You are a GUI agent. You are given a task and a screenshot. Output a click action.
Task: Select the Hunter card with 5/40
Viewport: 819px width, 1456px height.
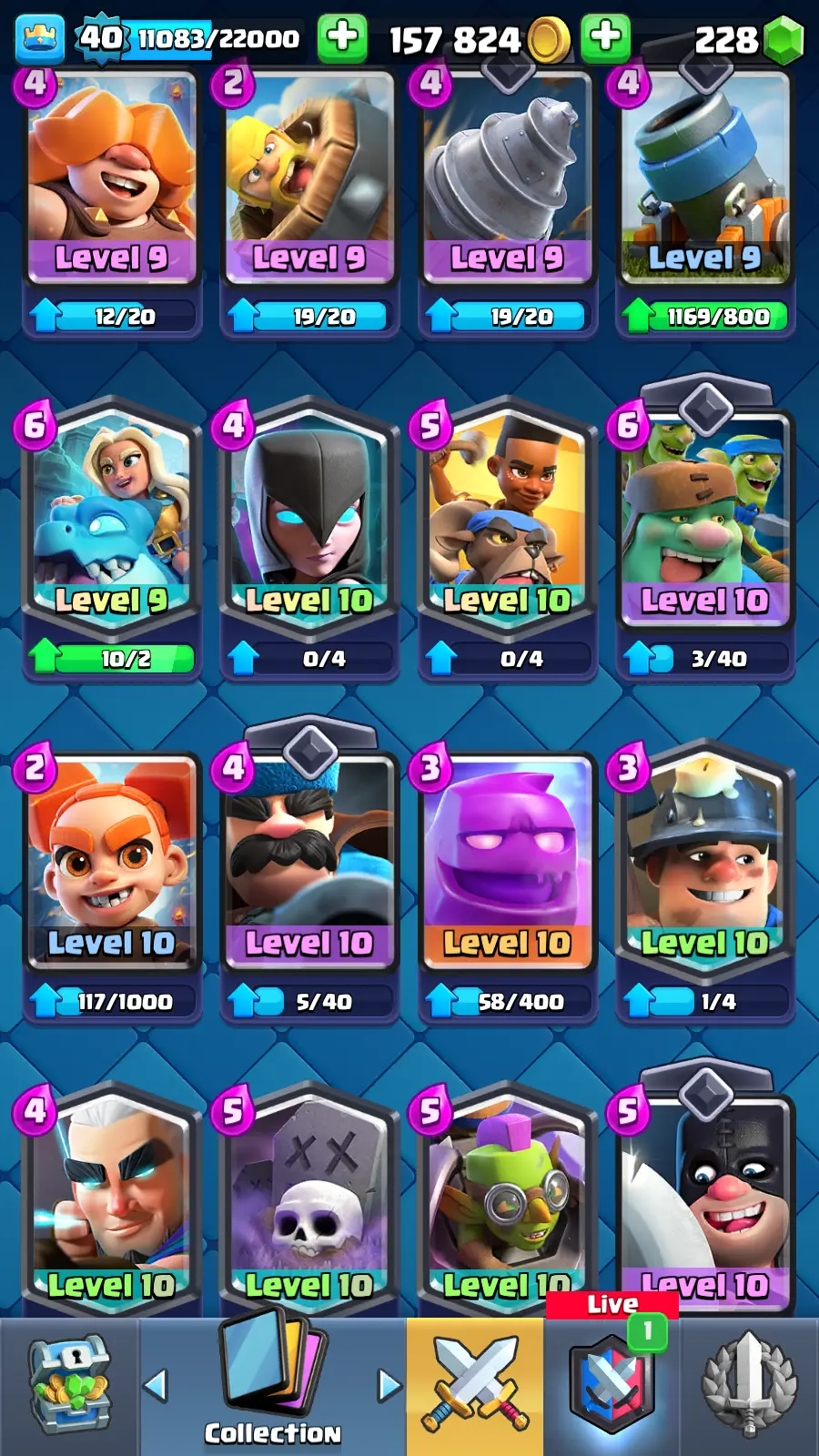tap(308, 860)
